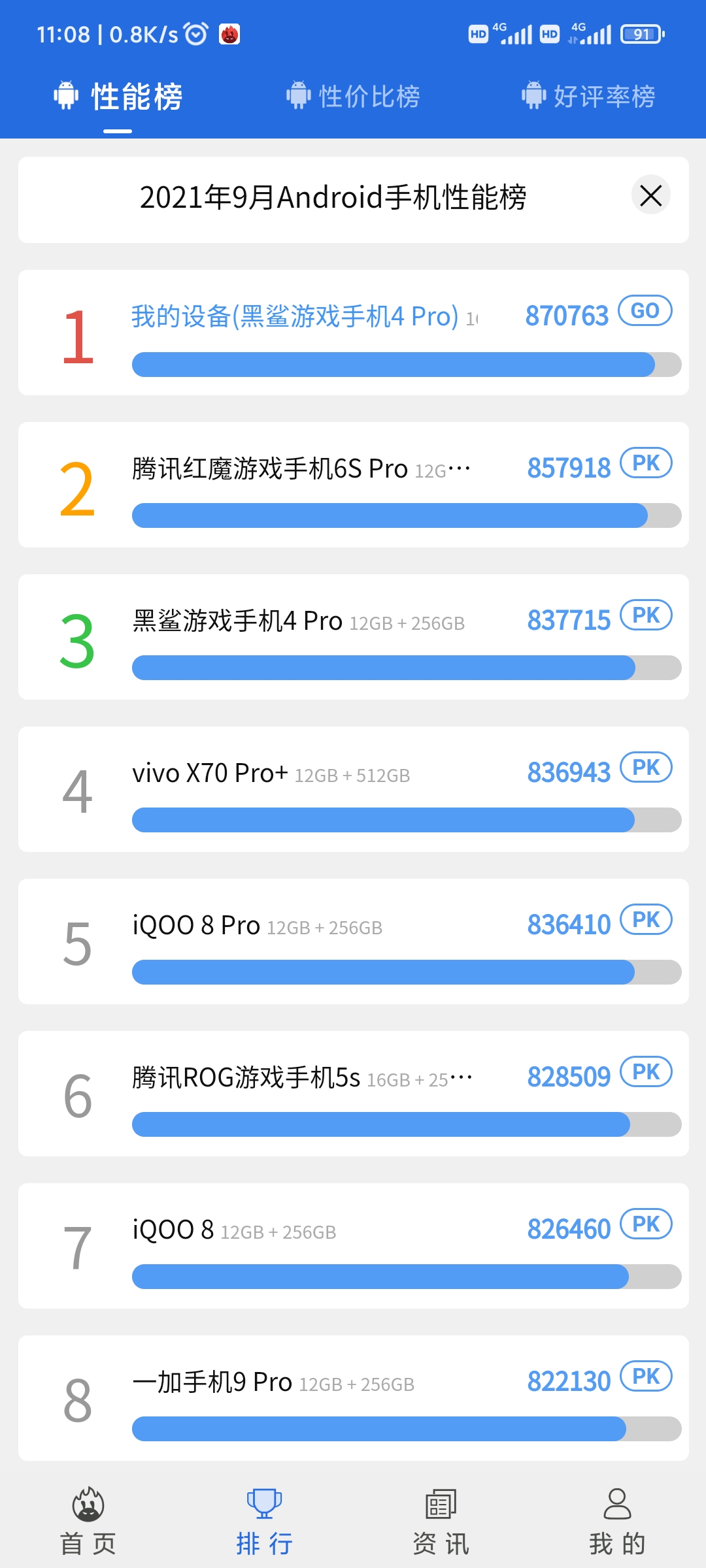Open iQOO 8 Pro ranking entry

pos(294,926)
